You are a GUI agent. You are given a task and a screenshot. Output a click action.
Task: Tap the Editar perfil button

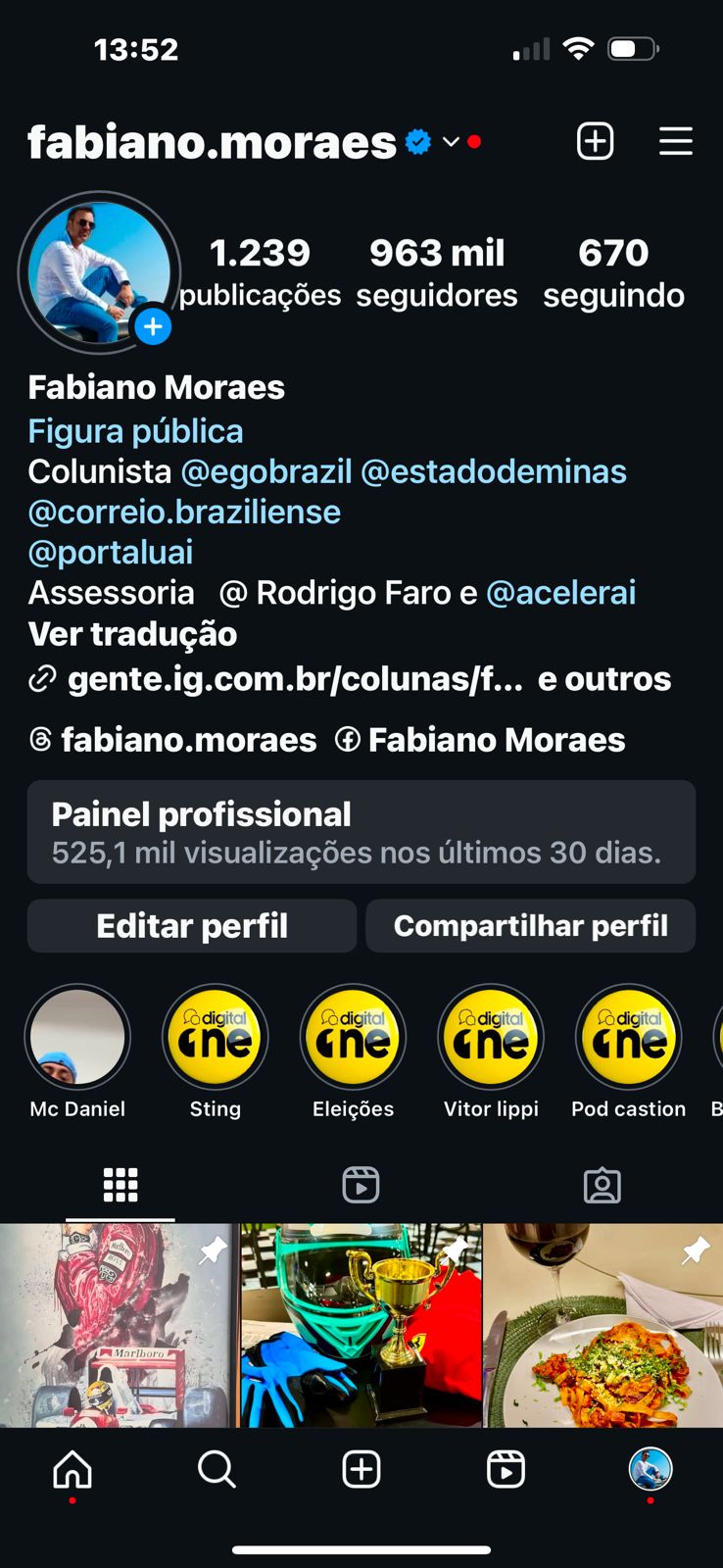192,925
